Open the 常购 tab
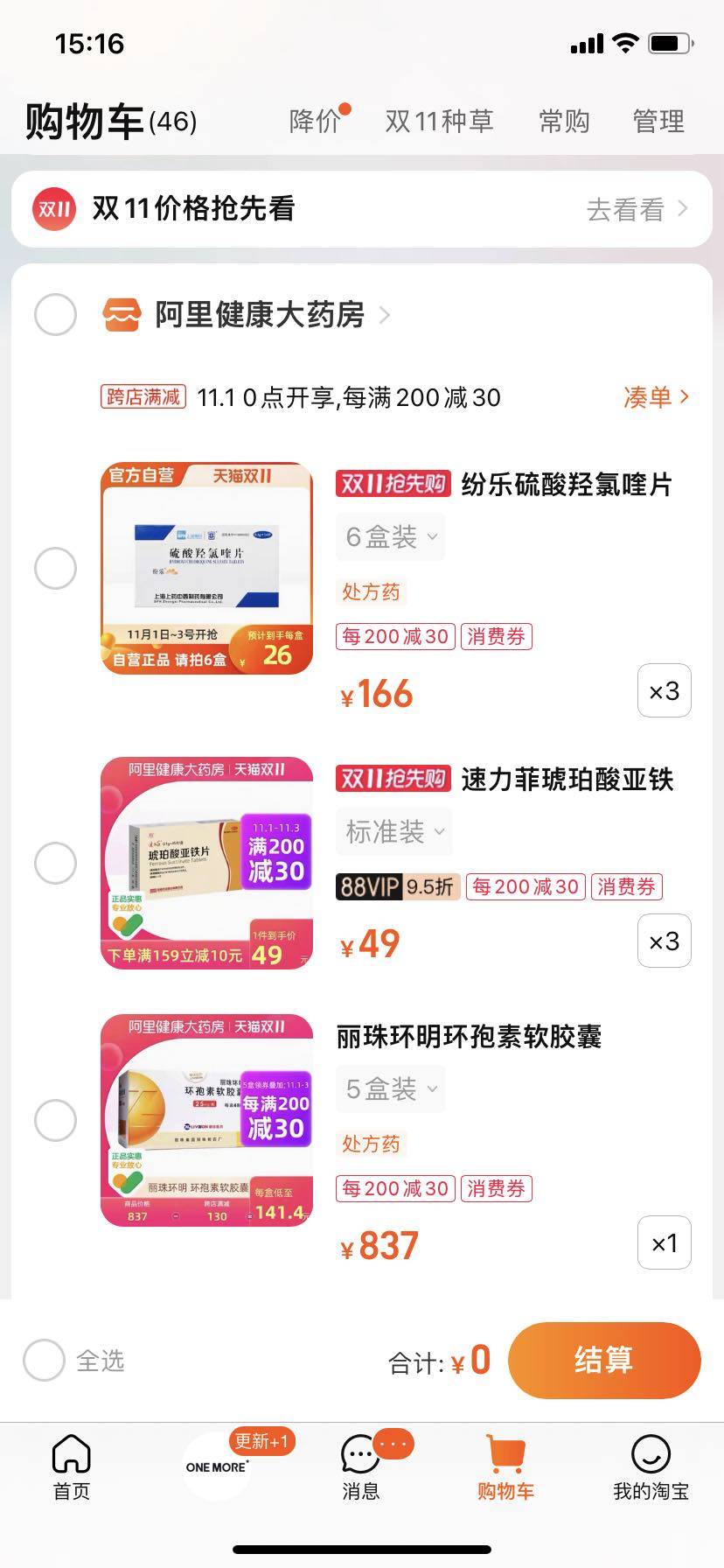This screenshot has width=724, height=1568. click(564, 121)
